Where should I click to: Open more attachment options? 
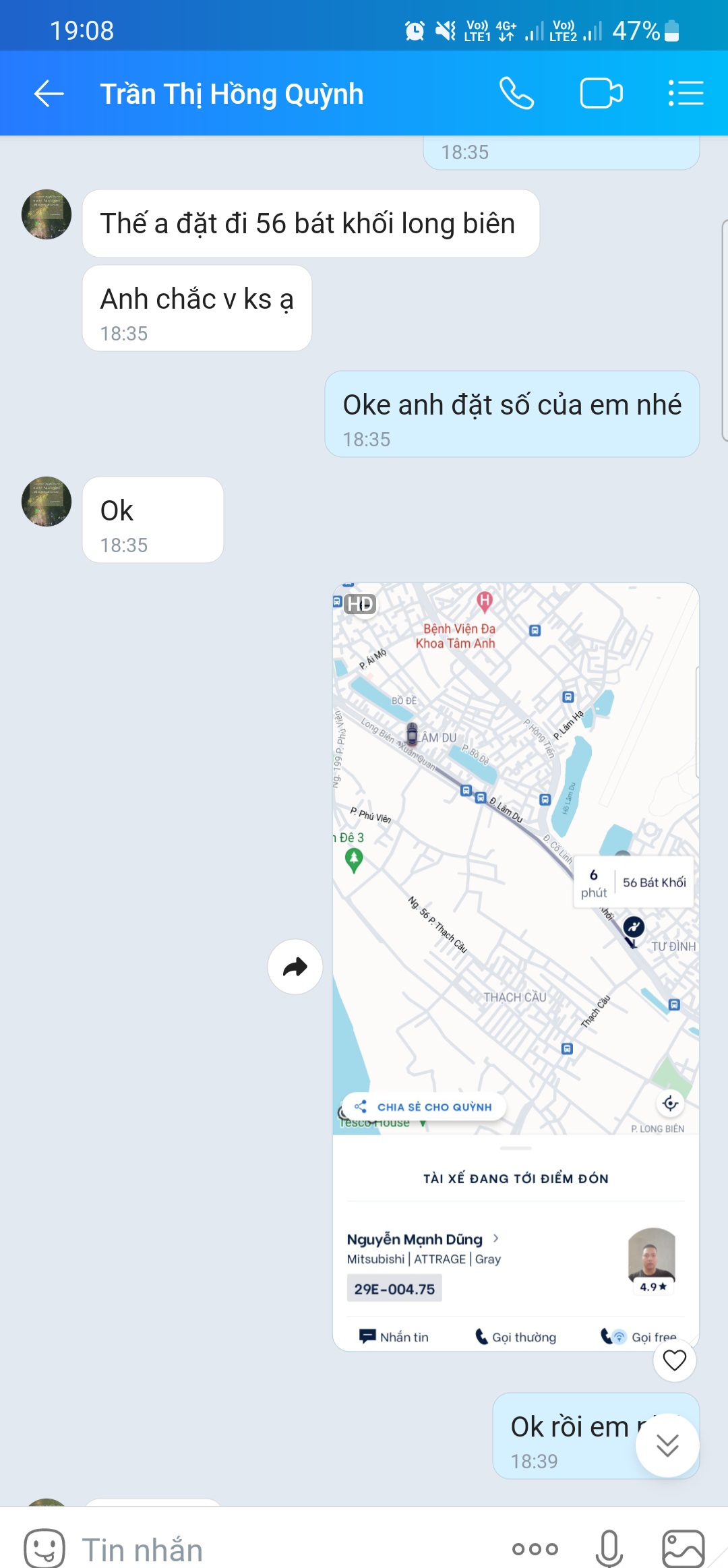[535, 1549]
